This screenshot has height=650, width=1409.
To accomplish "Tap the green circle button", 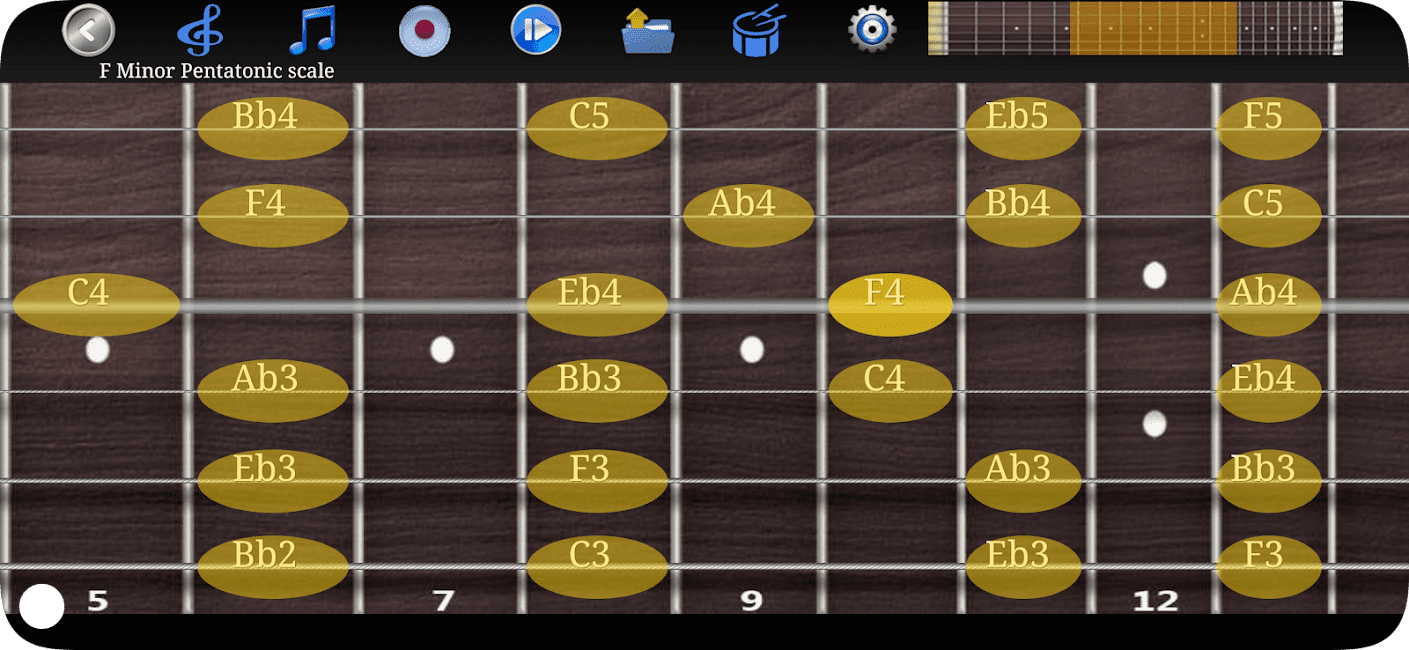I will [42, 606].
